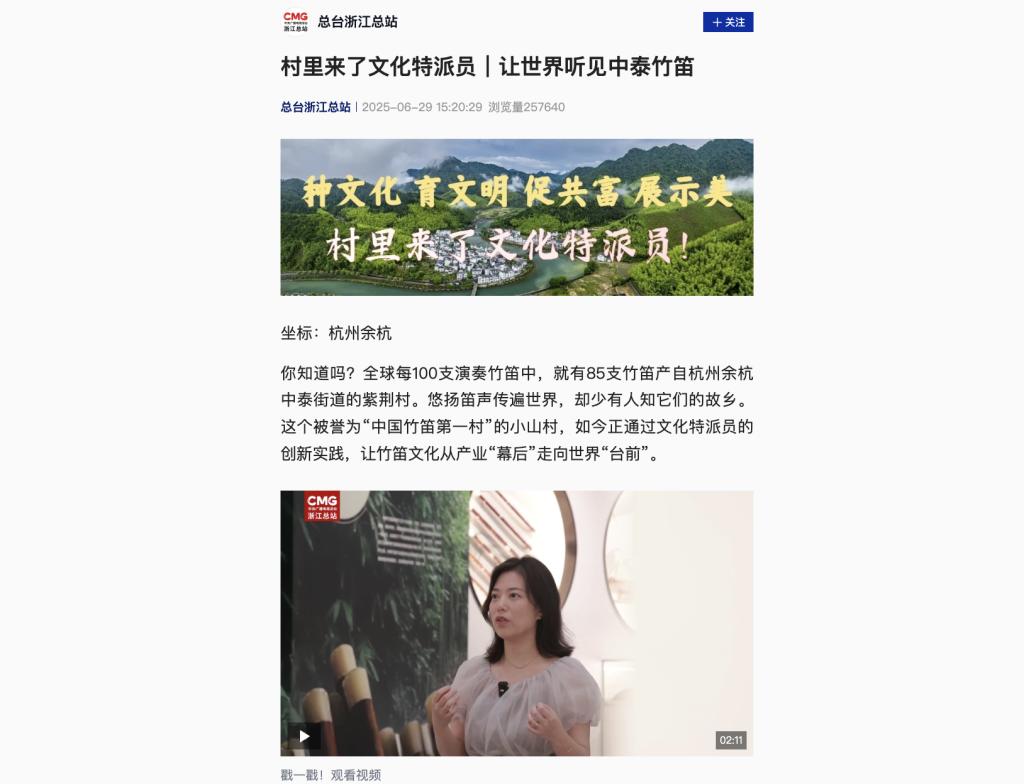Play the embedded interview video
The image size is (1024, 784).
click(304, 737)
